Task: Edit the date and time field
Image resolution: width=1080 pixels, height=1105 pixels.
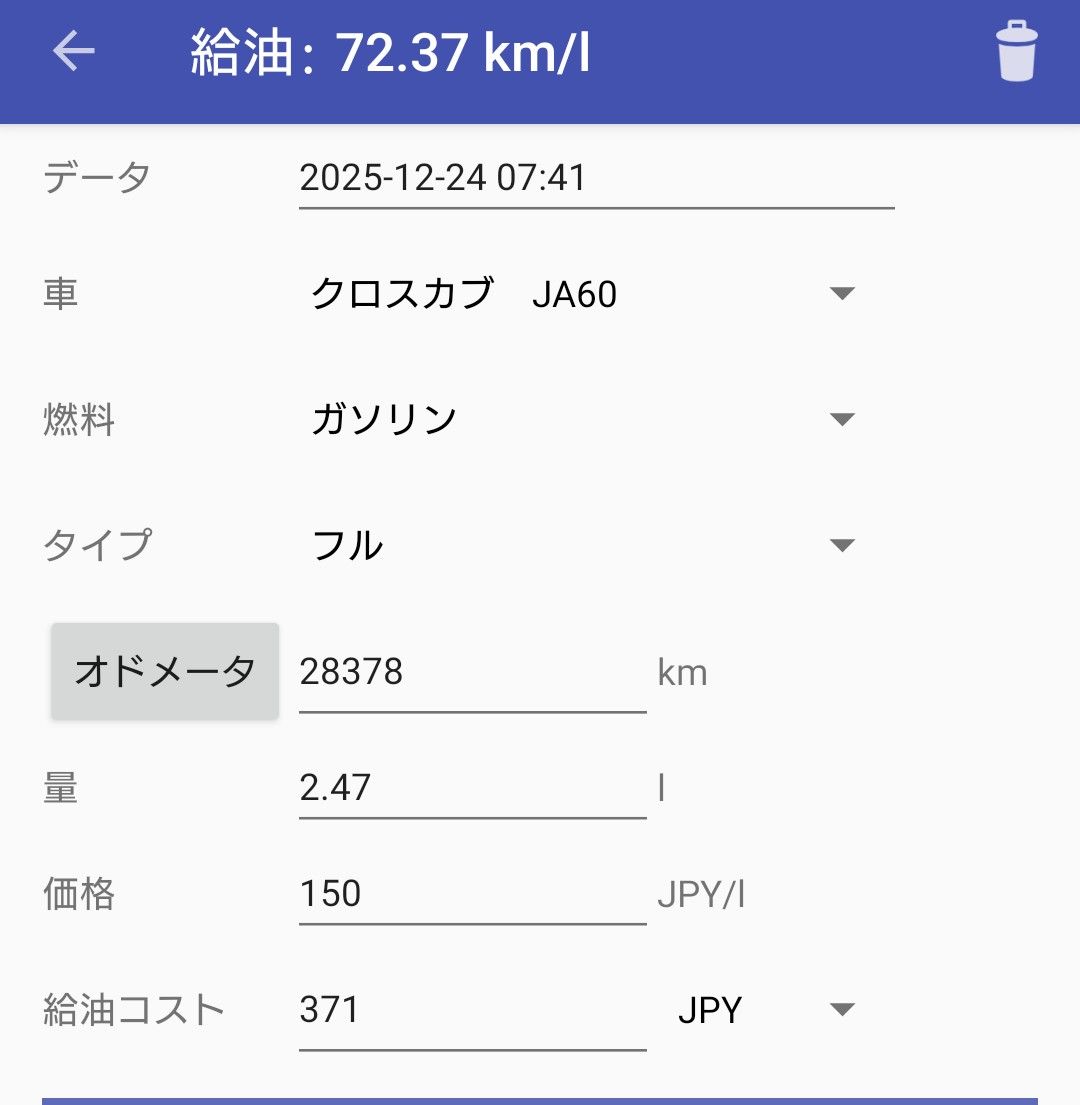Action: pos(595,179)
